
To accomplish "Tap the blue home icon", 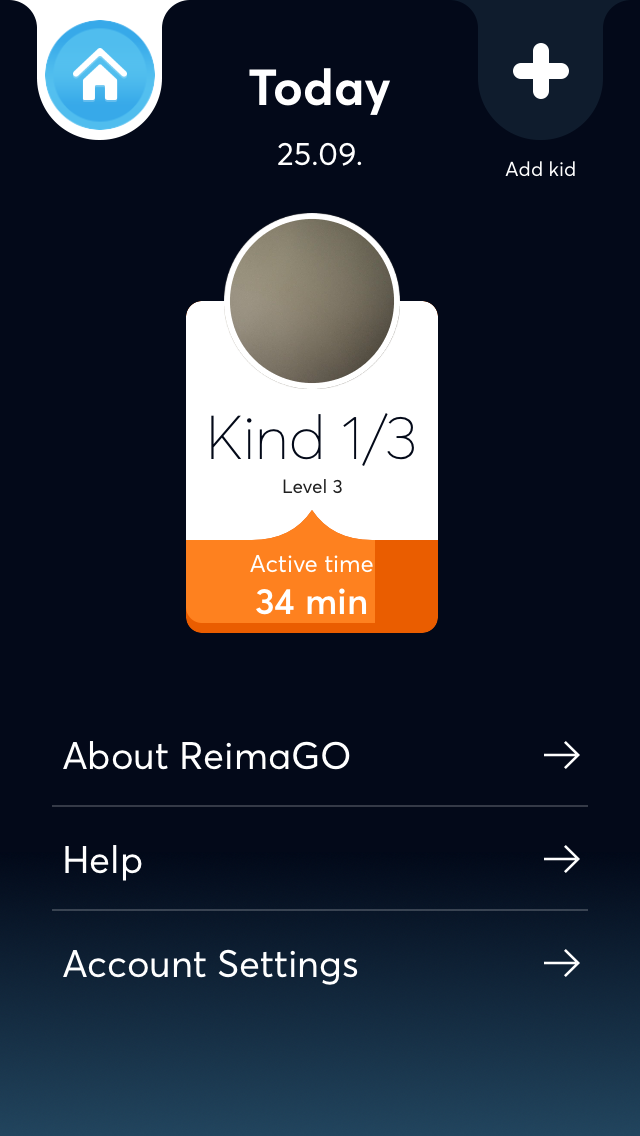I will [100, 75].
